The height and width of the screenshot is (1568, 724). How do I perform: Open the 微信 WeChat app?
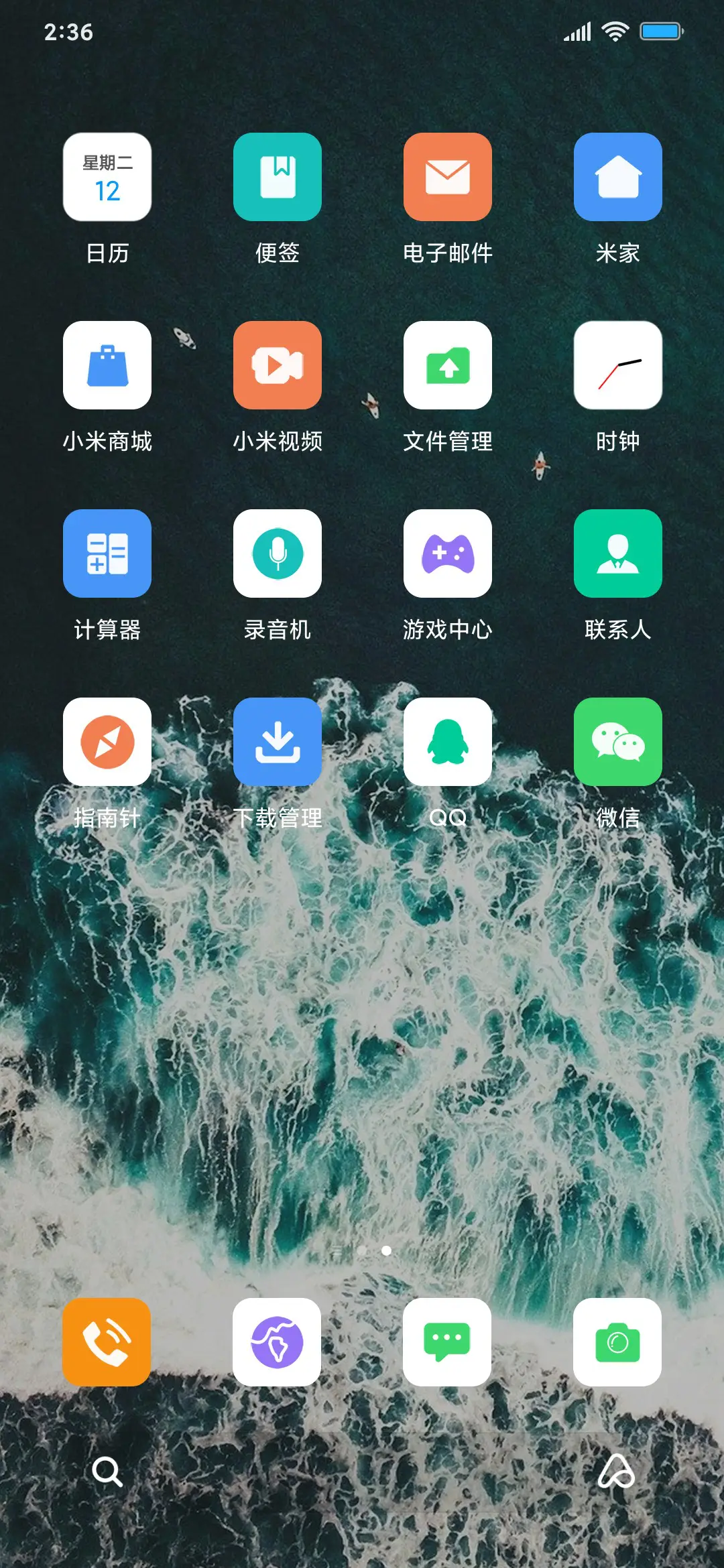(617, 742)
